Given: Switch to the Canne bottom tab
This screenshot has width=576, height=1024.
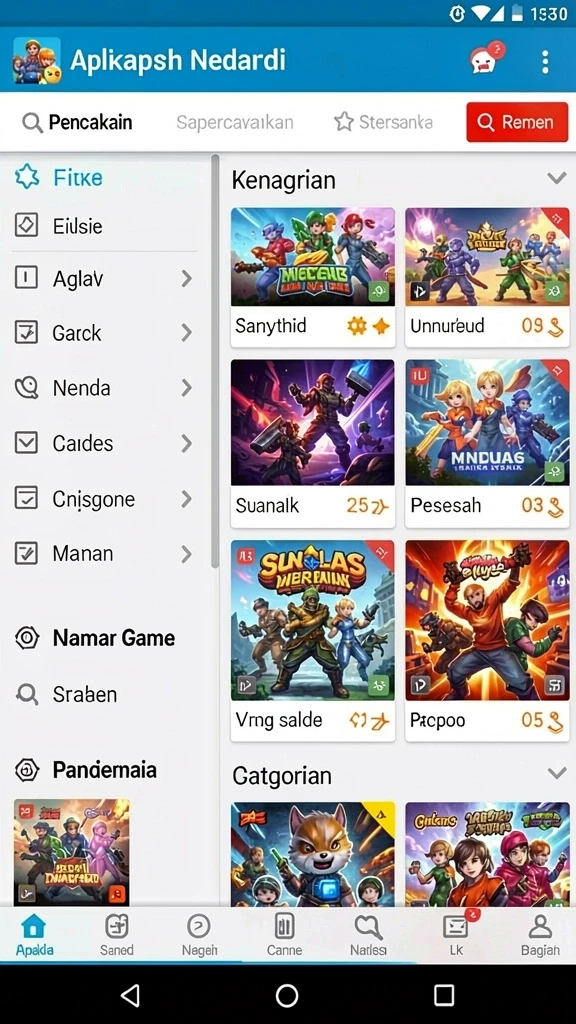Looking at the screenshot, I should 284,935.
